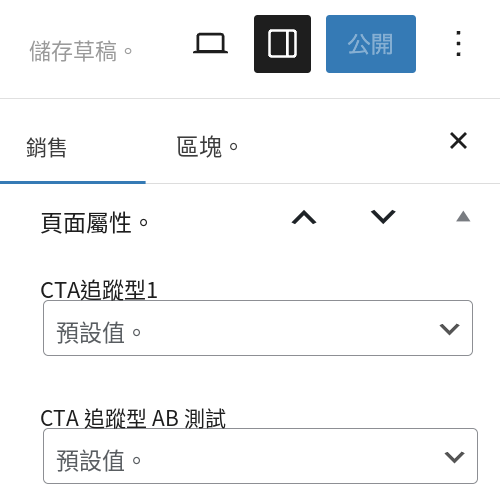
Task: Move the 頁面屬性 panel down
Action: [383, 217]
